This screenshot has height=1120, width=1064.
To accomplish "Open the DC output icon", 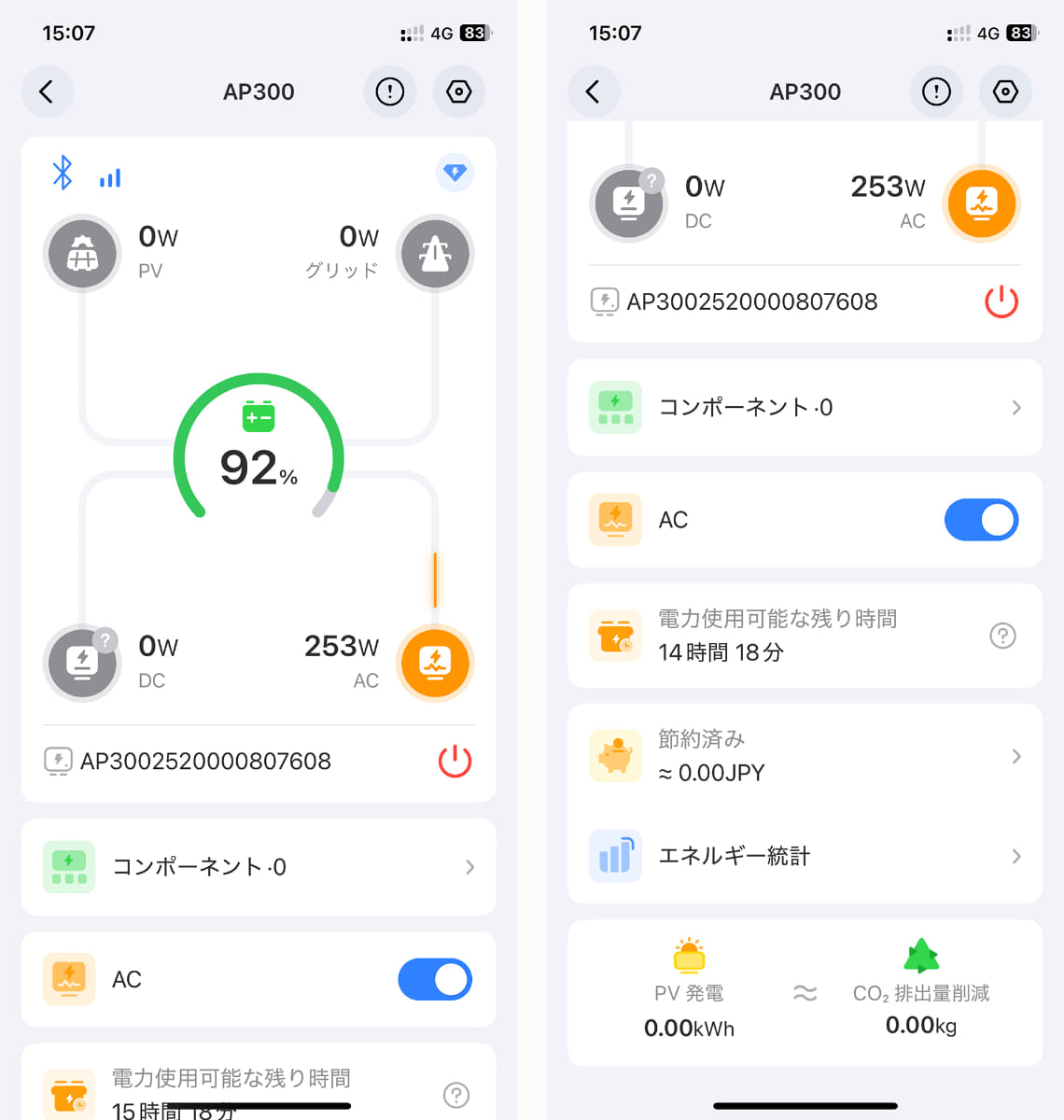I will point(82,663).
